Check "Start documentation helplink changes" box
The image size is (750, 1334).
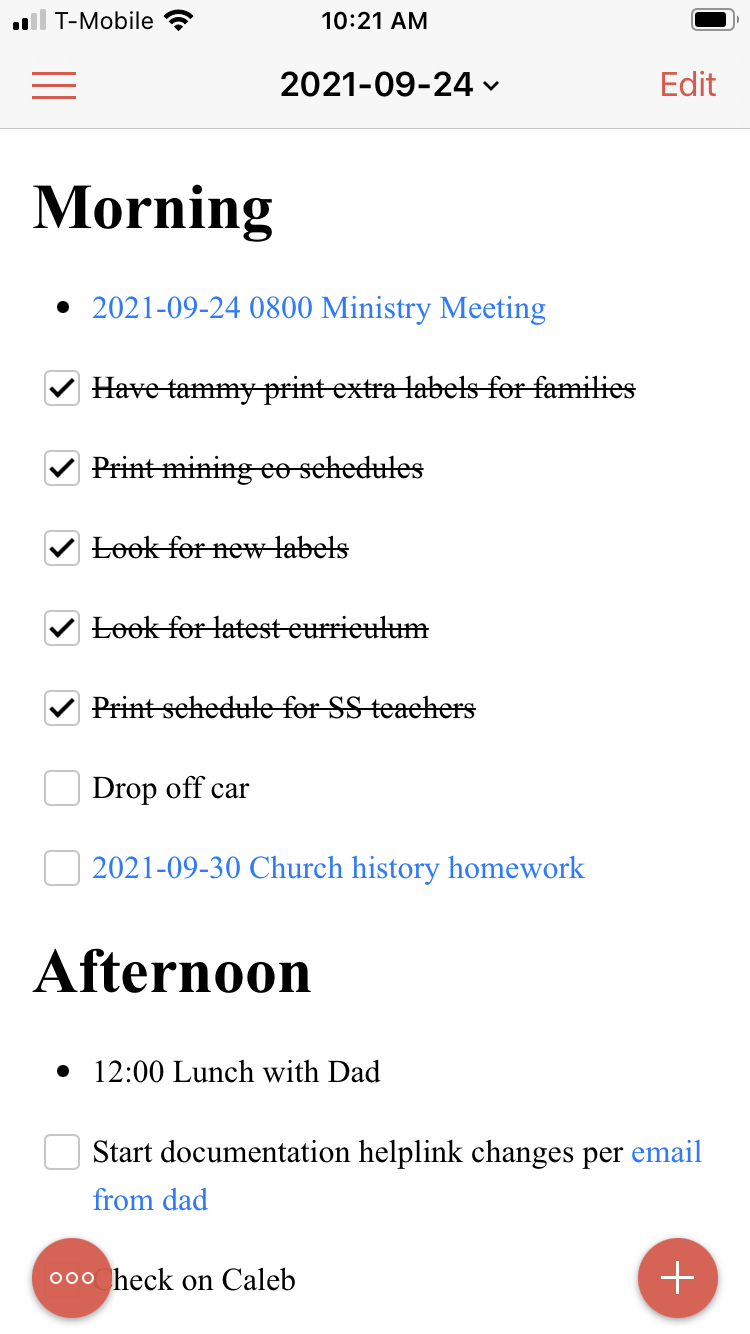coord(62,1152)
